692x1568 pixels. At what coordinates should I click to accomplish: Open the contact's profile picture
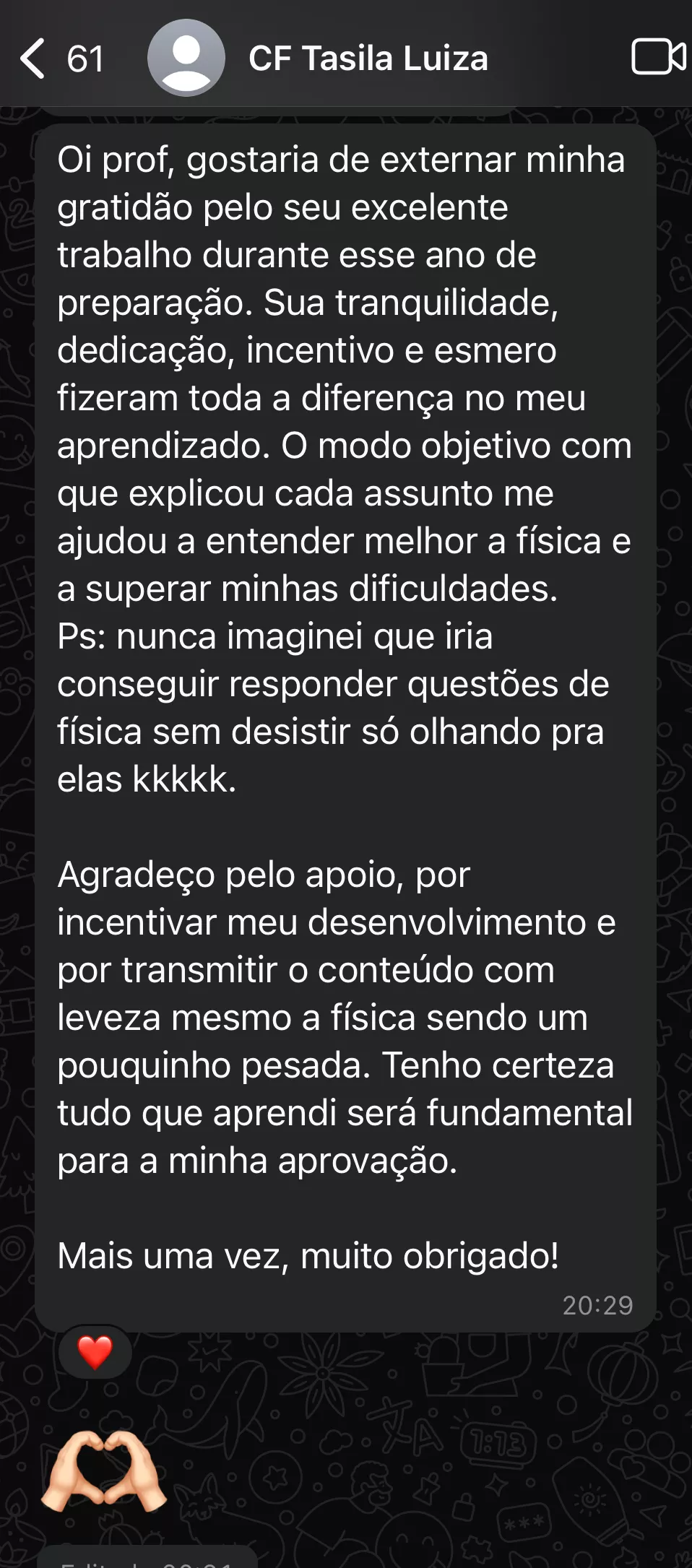(186, 58)
